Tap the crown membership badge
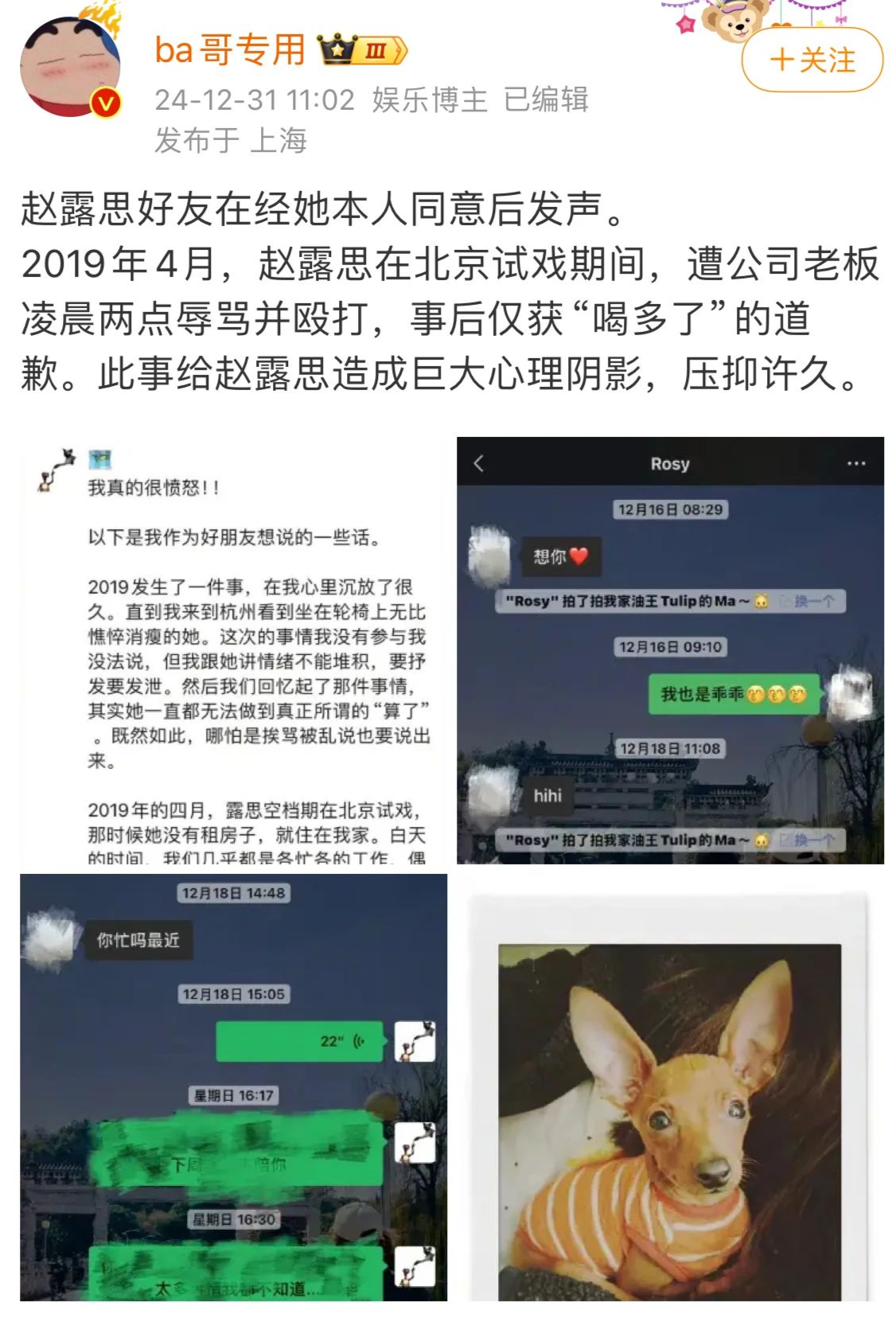 [362, 51]
